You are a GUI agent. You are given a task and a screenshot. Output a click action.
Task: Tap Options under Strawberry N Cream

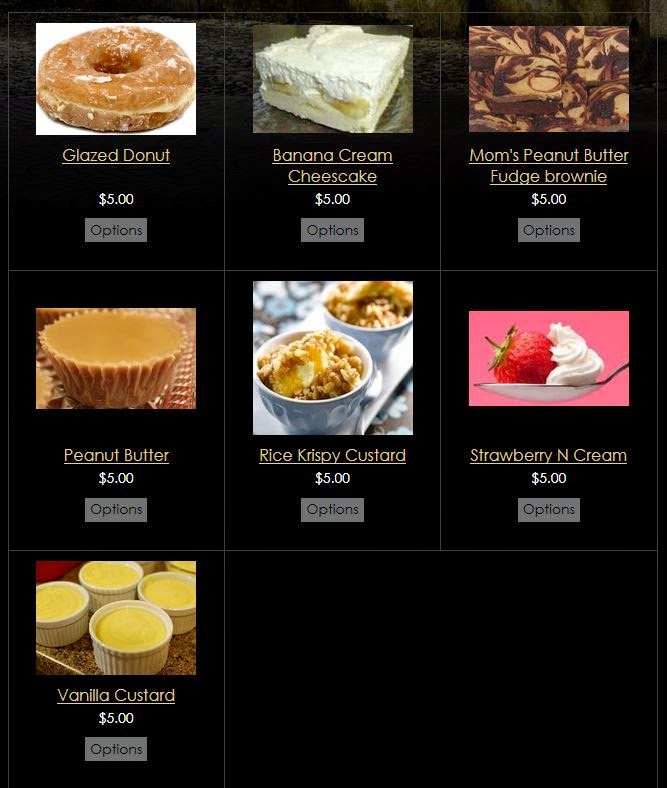pyautogui.click(x=548, y=509)
